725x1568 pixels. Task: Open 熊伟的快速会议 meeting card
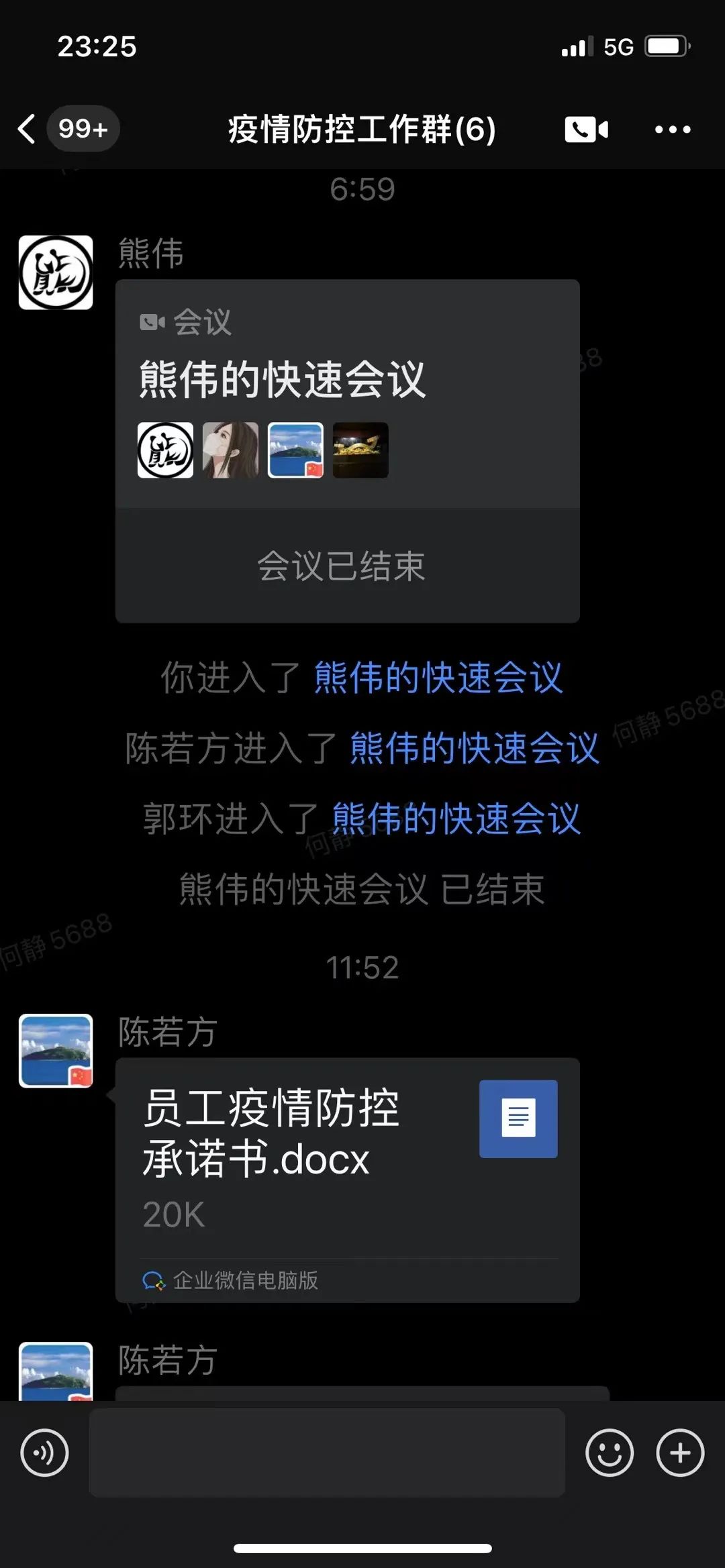[347, 403]
